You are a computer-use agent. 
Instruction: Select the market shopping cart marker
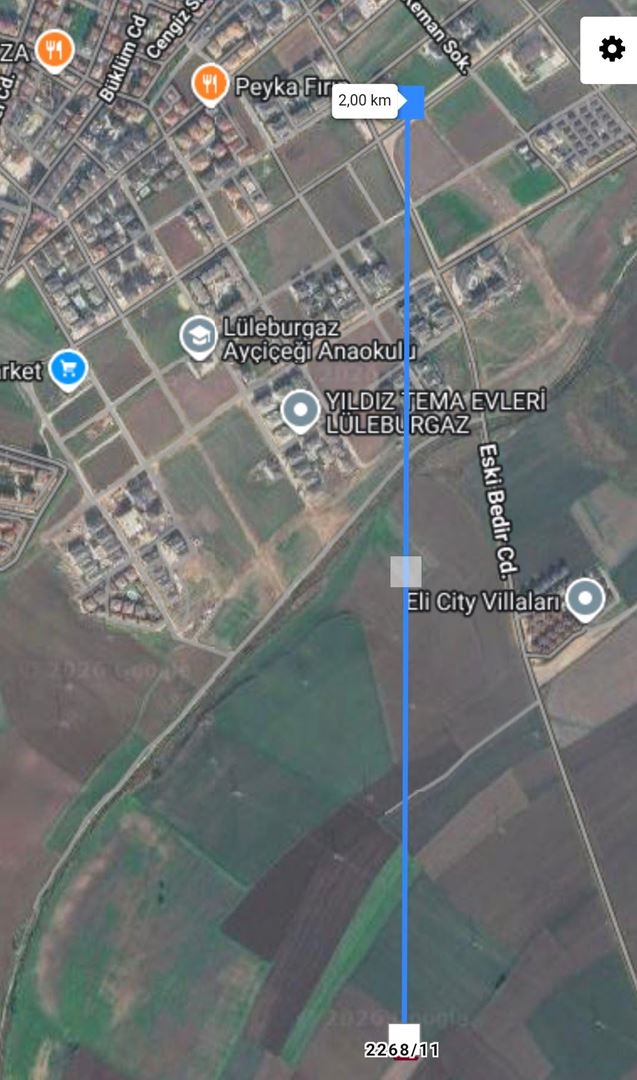point(68,369)
